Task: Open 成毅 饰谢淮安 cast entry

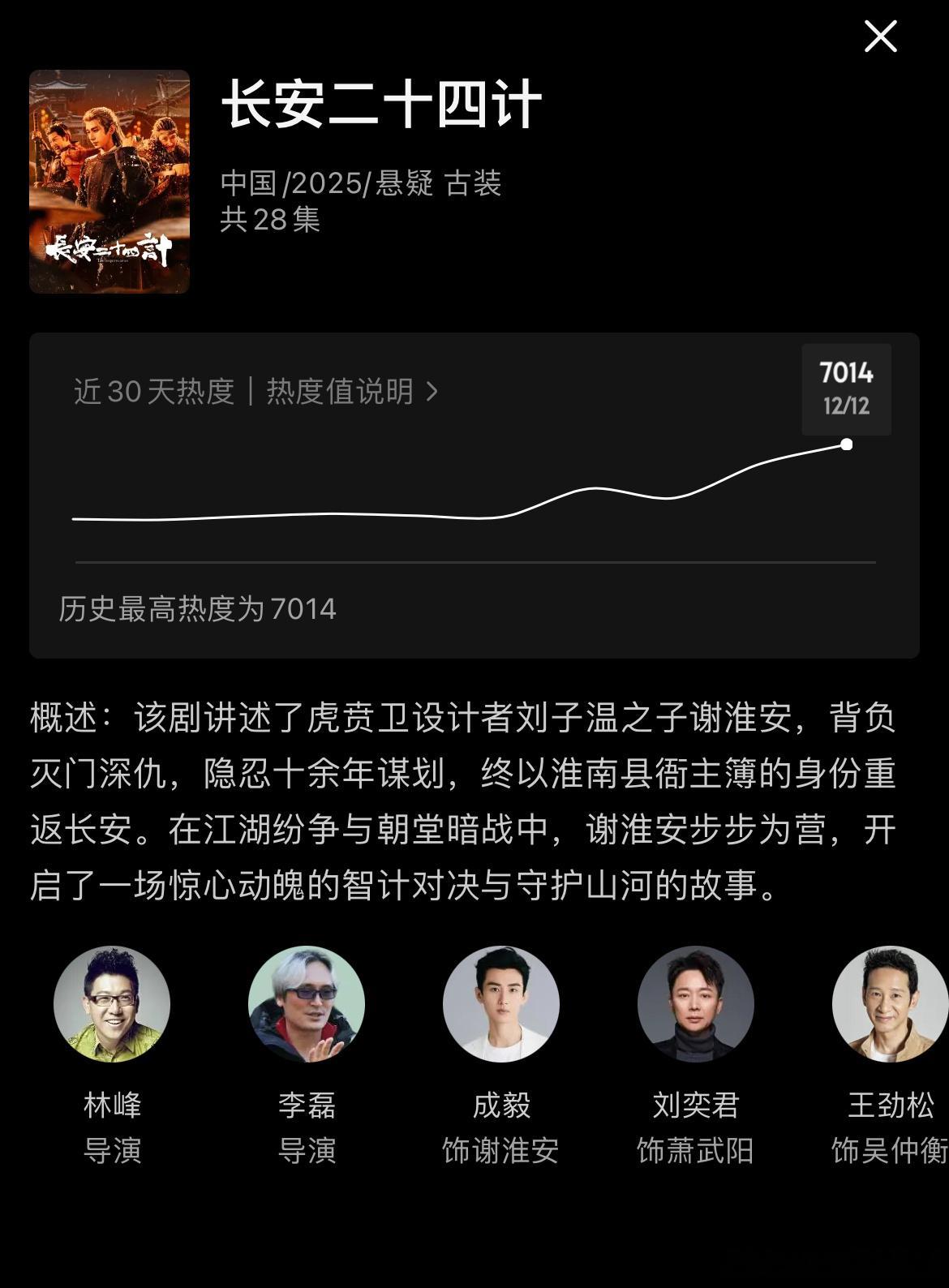Action: point(500,1054)
